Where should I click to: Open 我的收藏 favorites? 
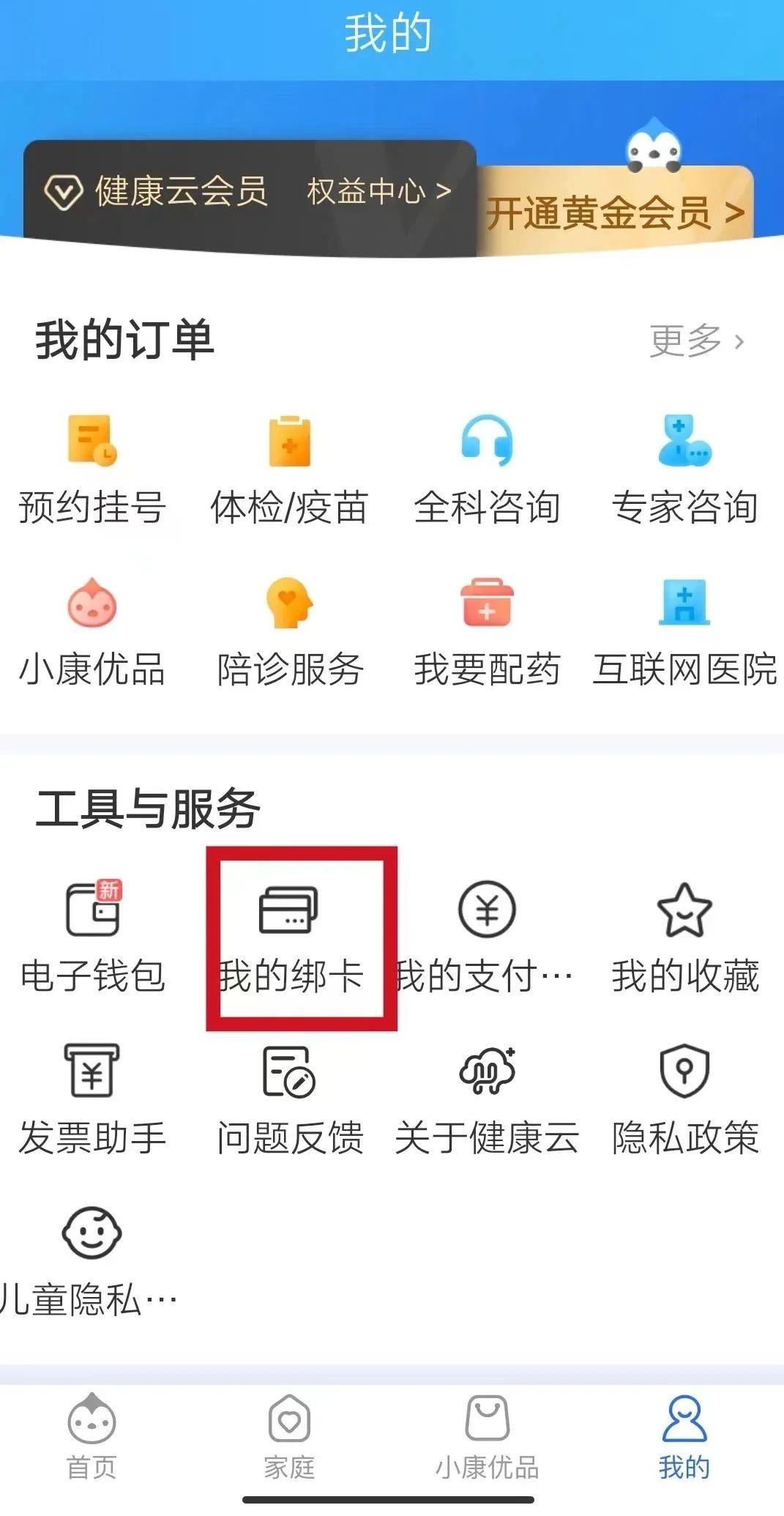[x=684, y=939]
